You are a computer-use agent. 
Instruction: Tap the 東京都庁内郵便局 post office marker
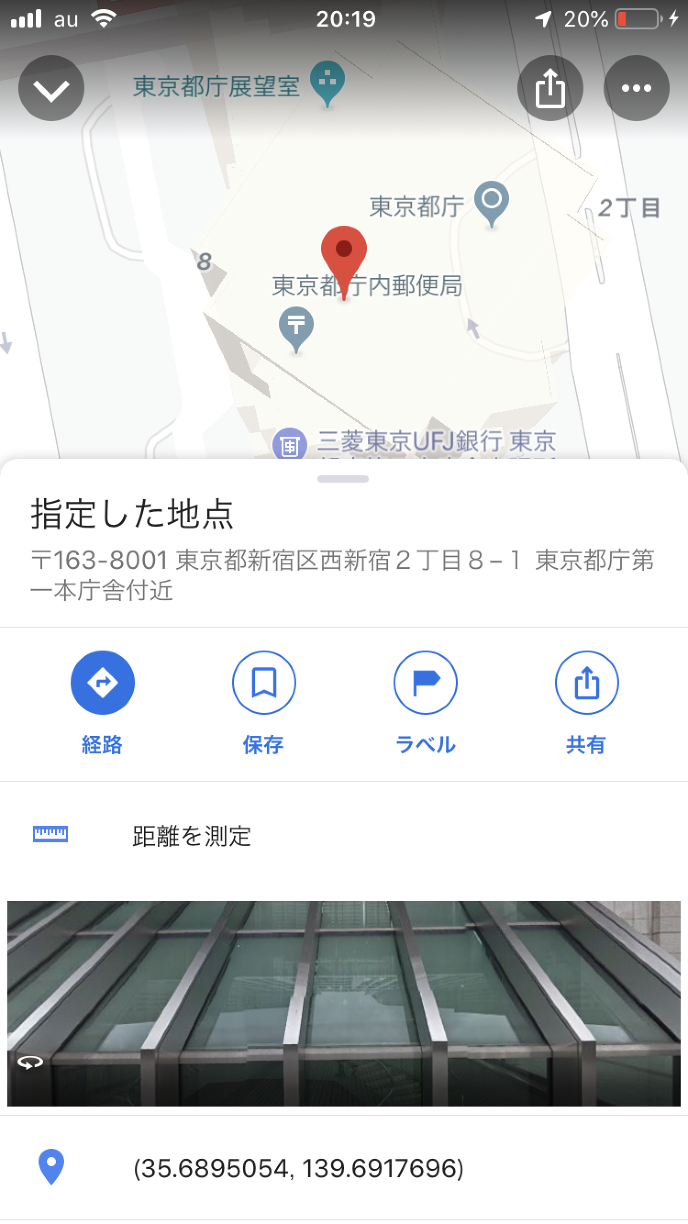point(296,327)
